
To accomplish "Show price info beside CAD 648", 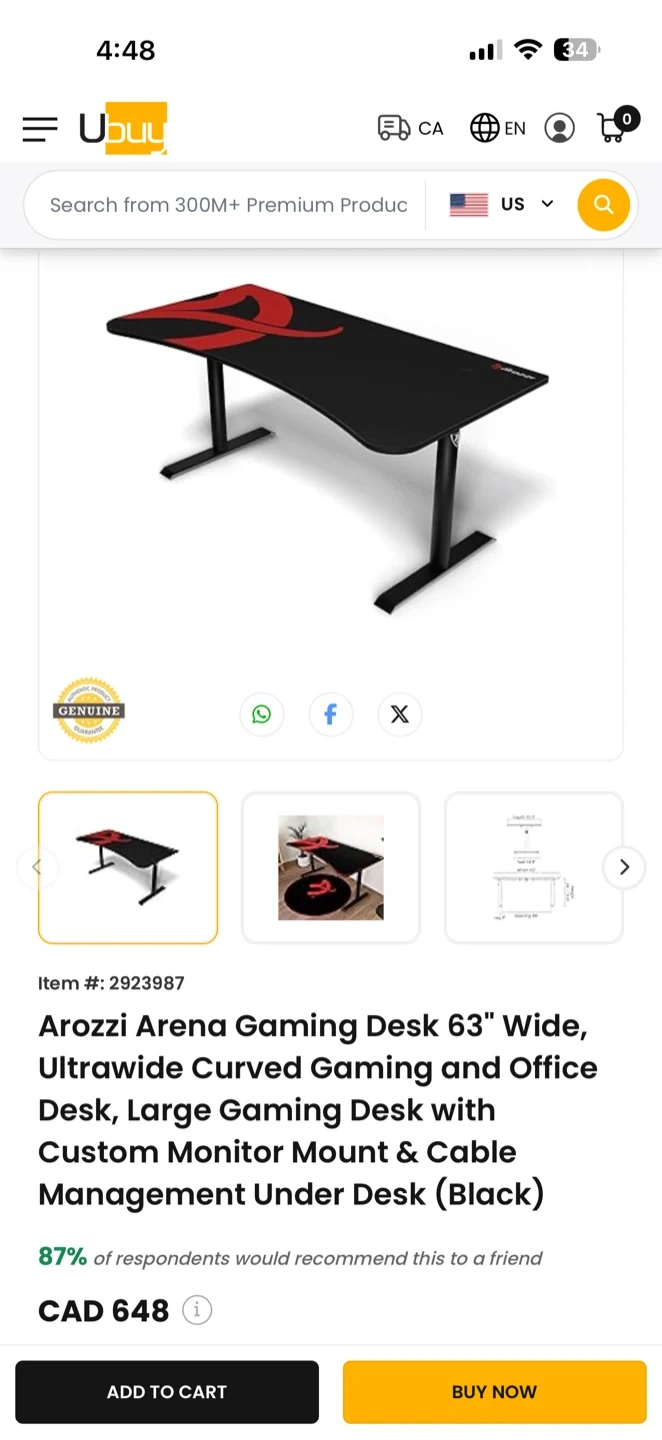I will click(x=197, y=1310).
